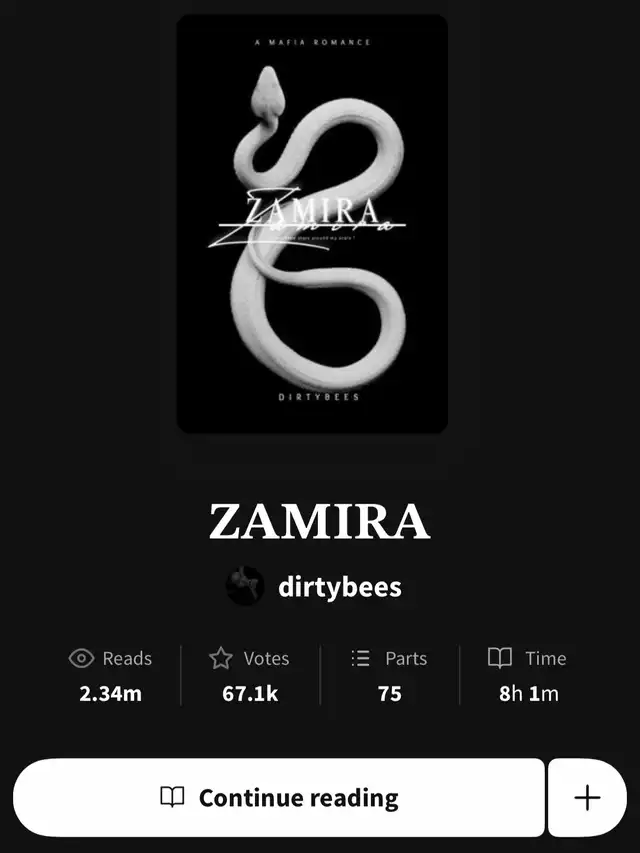Image resolution: width=640 pixels, height=853 pixels.
Task: View the 75 Parts list
Action: click(389, 675)
